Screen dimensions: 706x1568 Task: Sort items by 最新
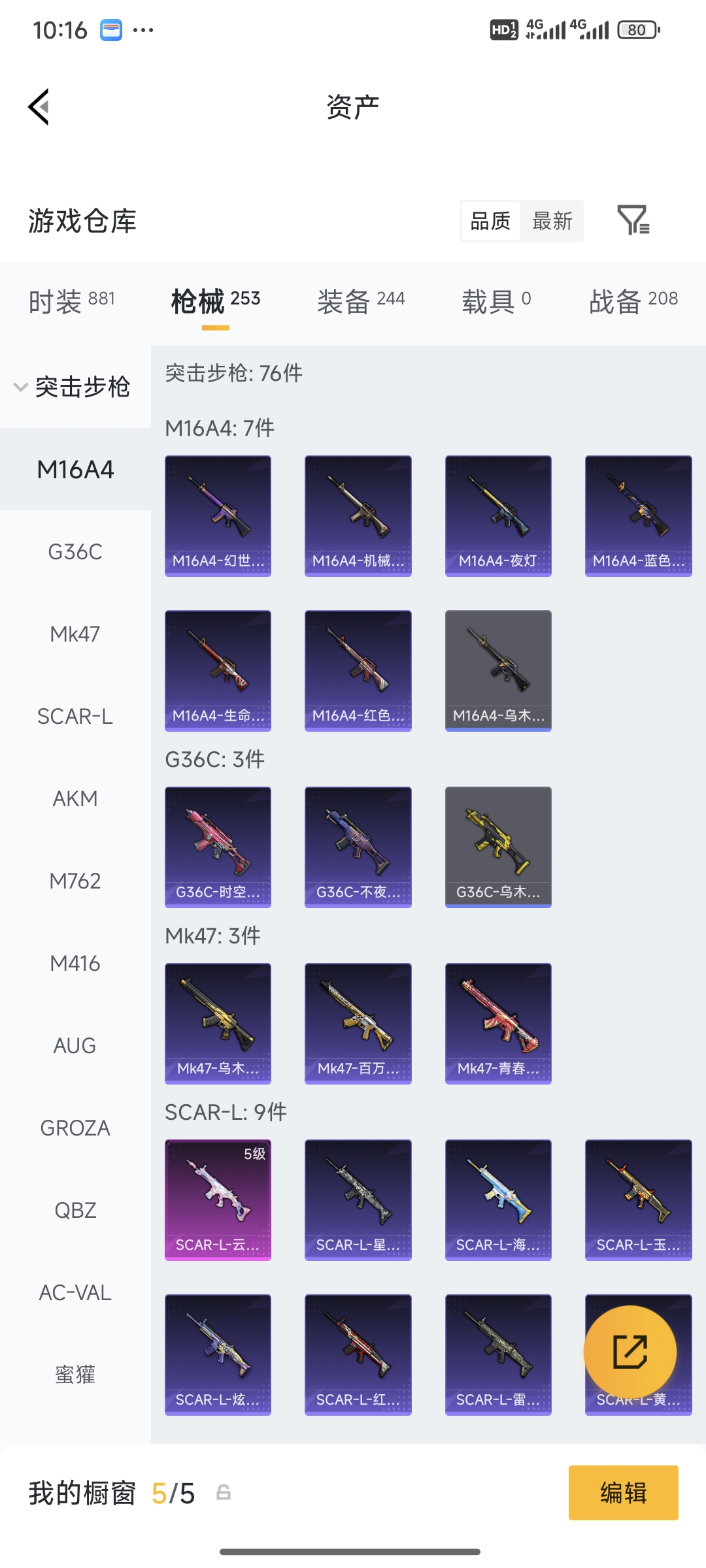552,221
